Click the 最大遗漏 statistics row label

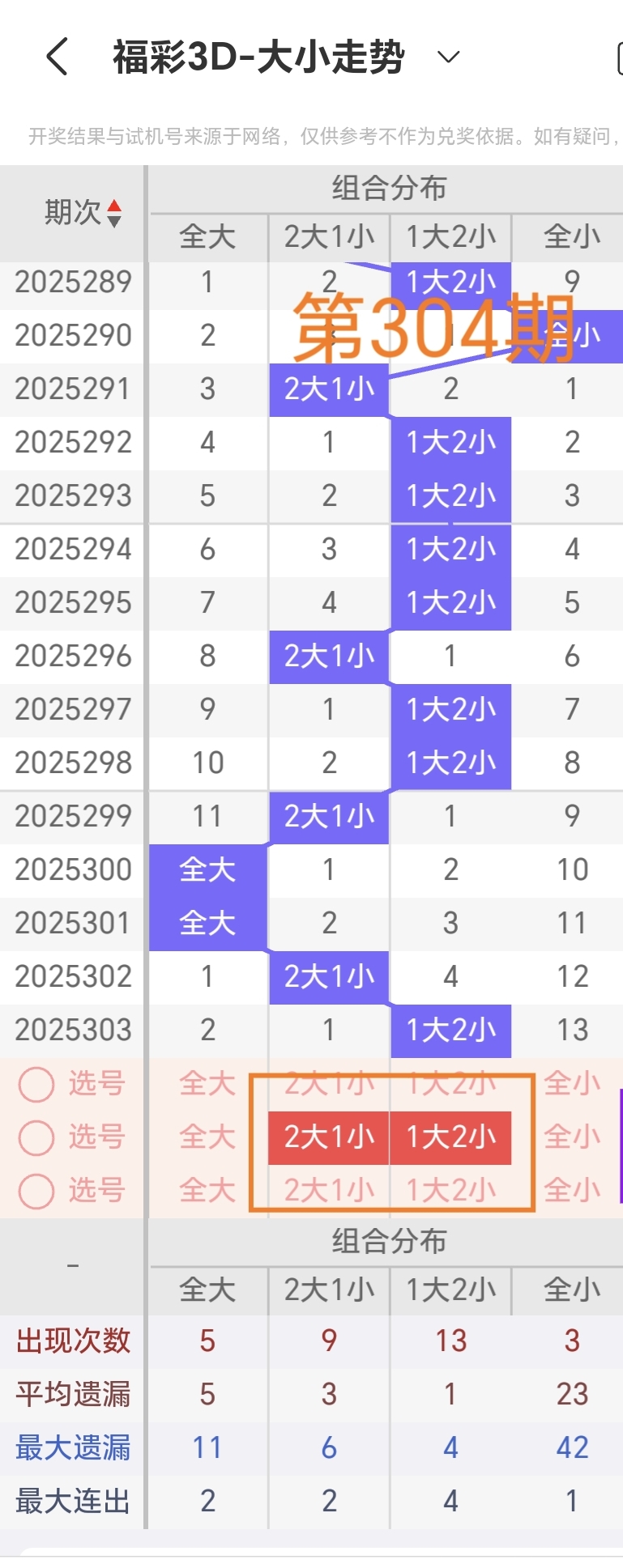[x=73, y=1447]
